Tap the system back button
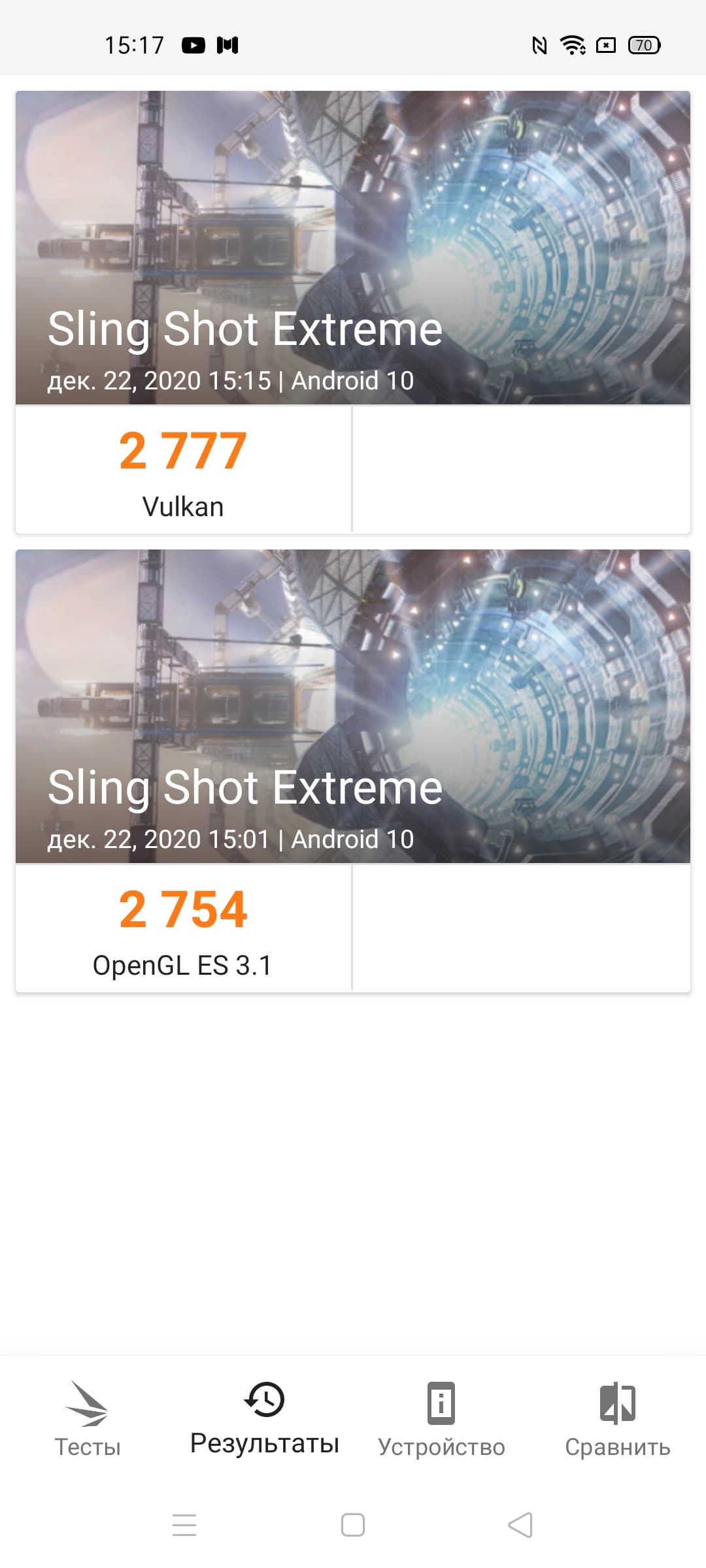Viewport: 706px width, 1568px height. 520,1525
